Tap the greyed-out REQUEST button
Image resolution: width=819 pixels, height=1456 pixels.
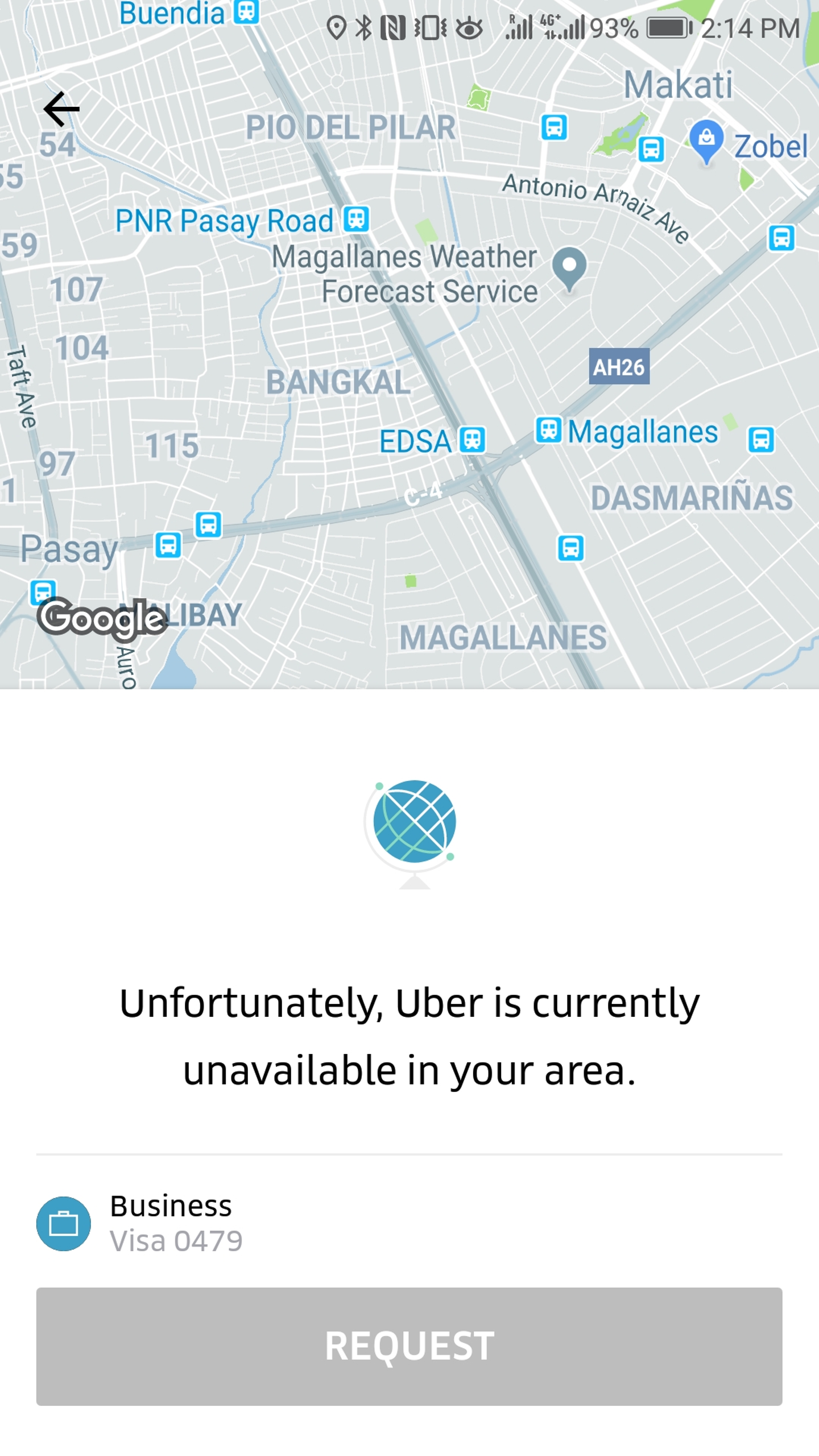tap(409, 1346)
